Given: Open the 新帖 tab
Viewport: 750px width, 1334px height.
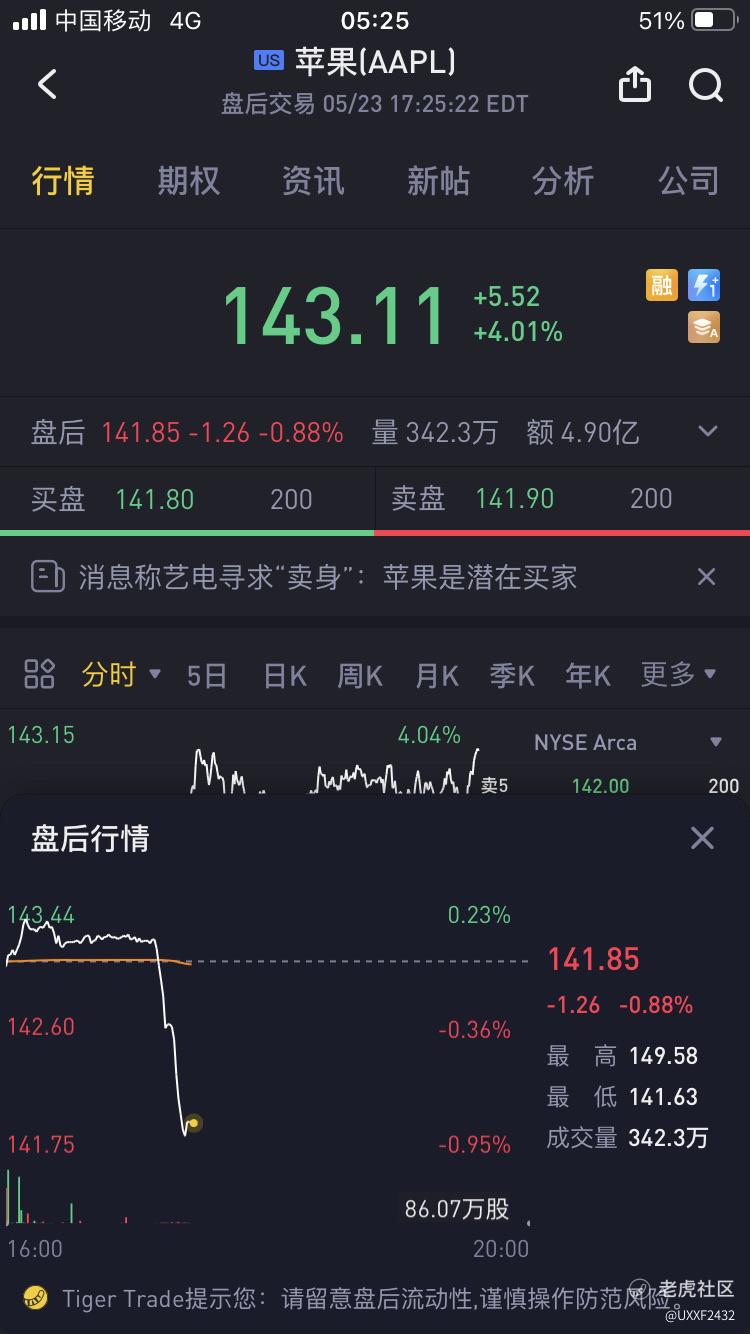Looking at the screenshot, I should pos(438,181).
